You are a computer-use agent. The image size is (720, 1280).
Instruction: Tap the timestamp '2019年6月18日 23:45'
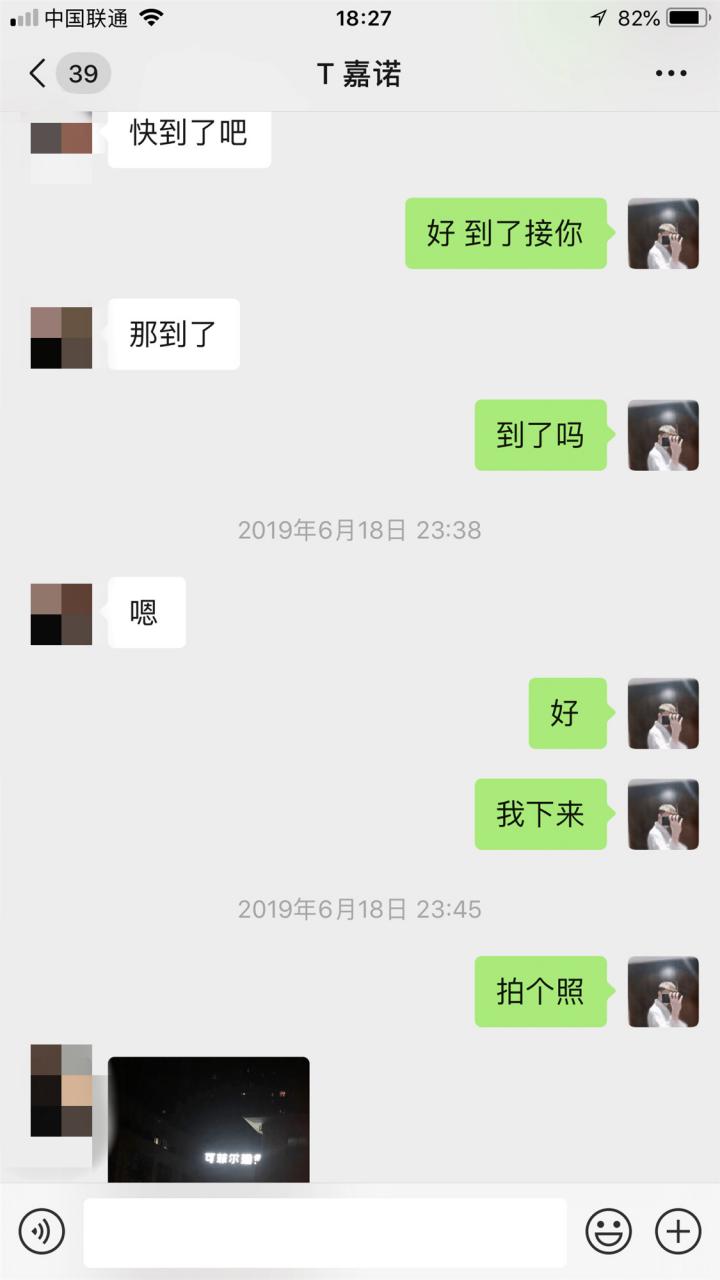359,909
